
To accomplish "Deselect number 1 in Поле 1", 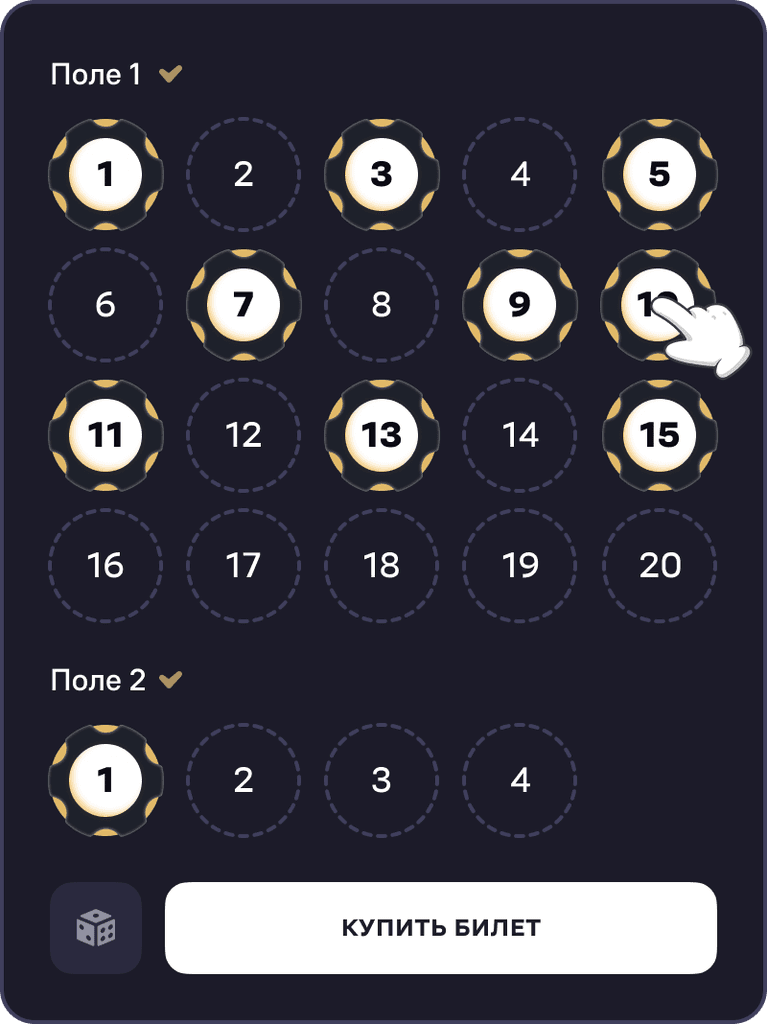I will [106, 175].
